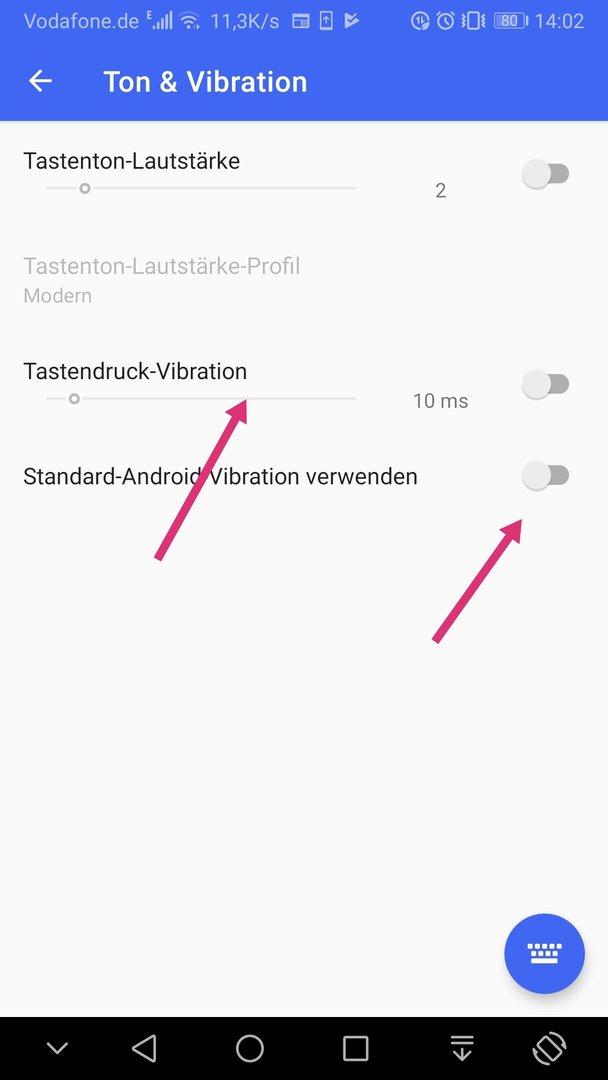Pull down notifications via the nav bar icon
The height and width of the screenshot is (1080, 608).
tap(462, 1048)
